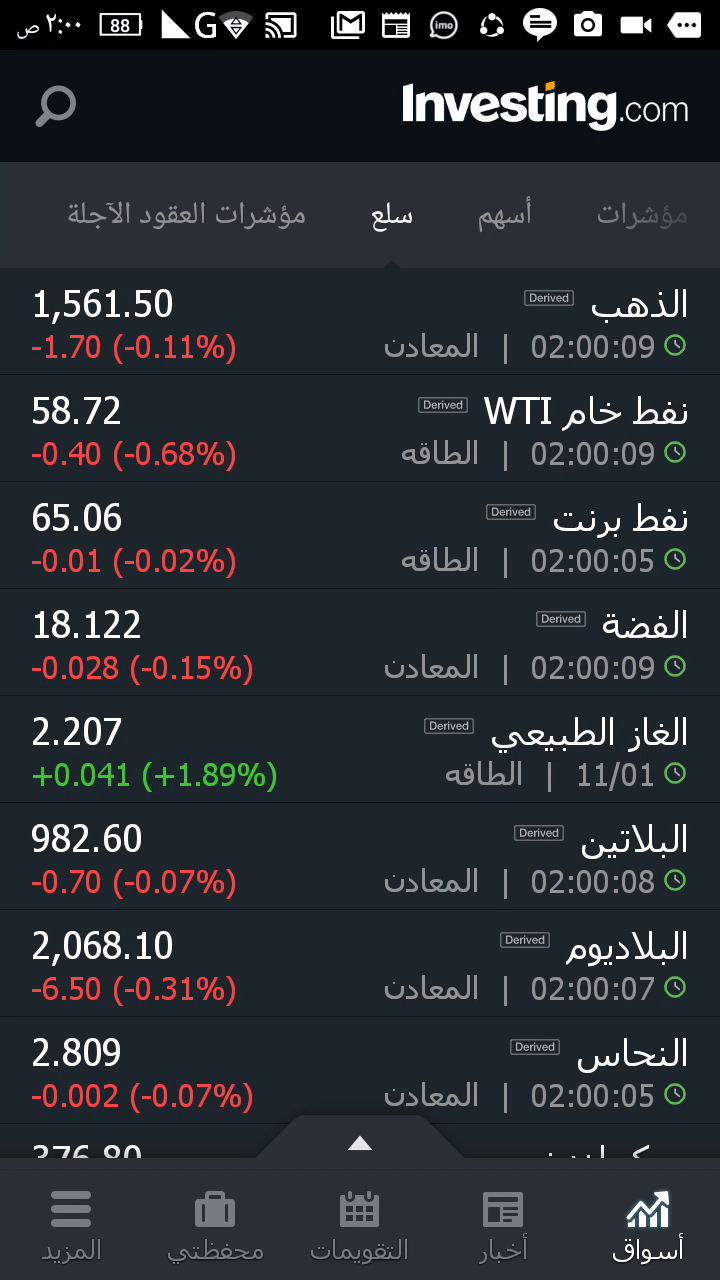Switch to التقويمات calendars tab

[x=359, y=1225]
